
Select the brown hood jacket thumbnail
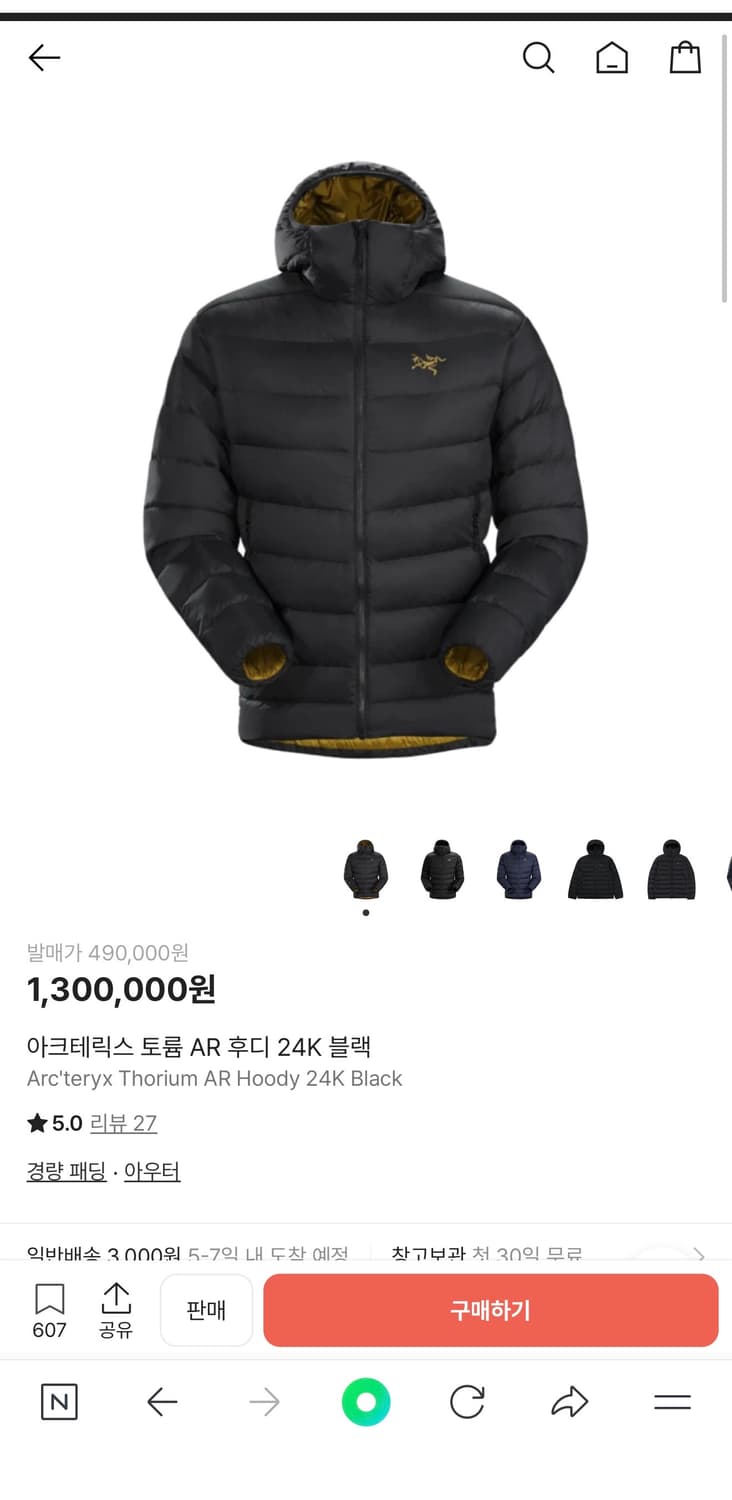click(365, 870)
